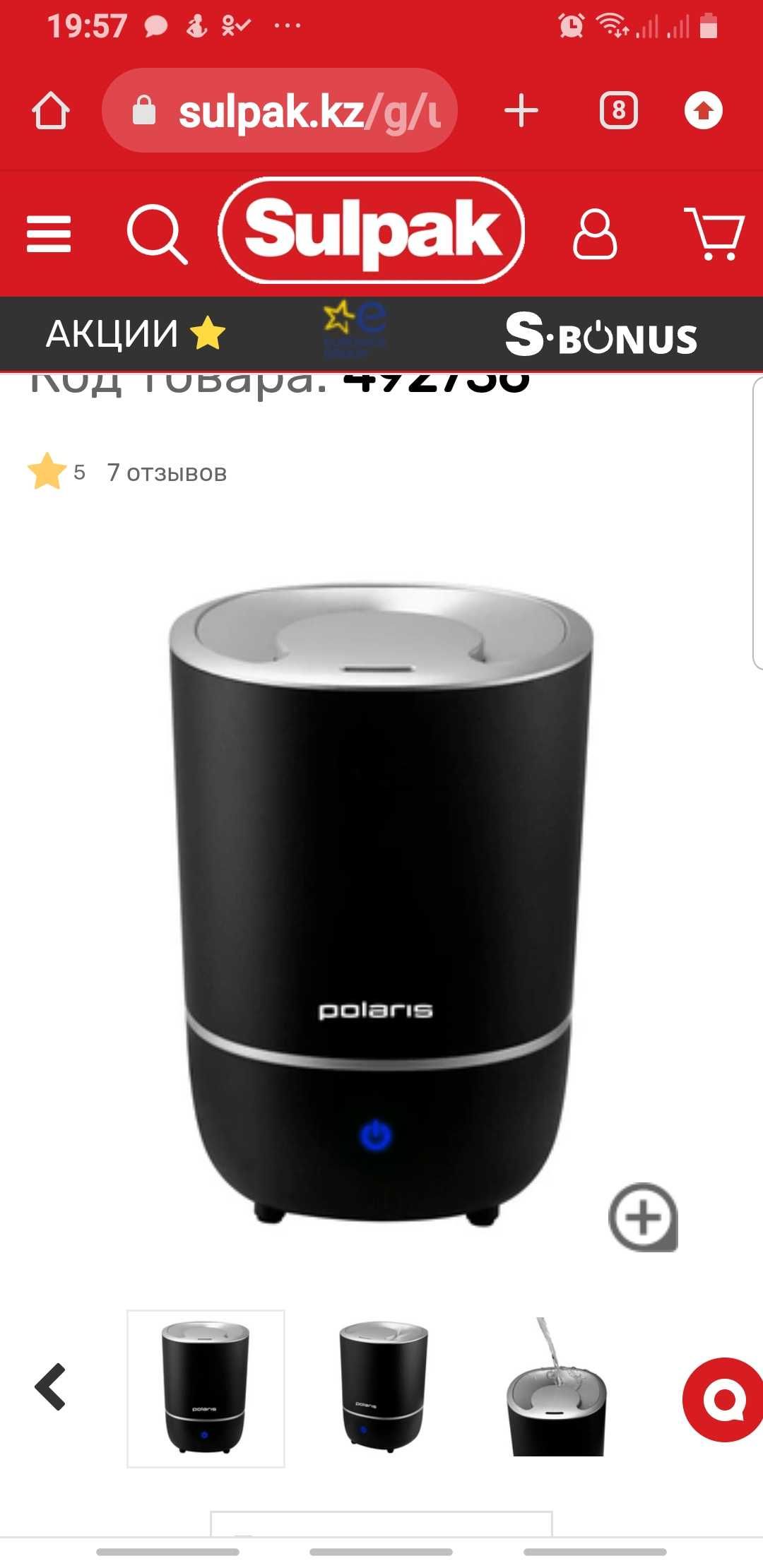Open the Sulpak site search
Screen dimensions: 763x1568
[157, 234]
